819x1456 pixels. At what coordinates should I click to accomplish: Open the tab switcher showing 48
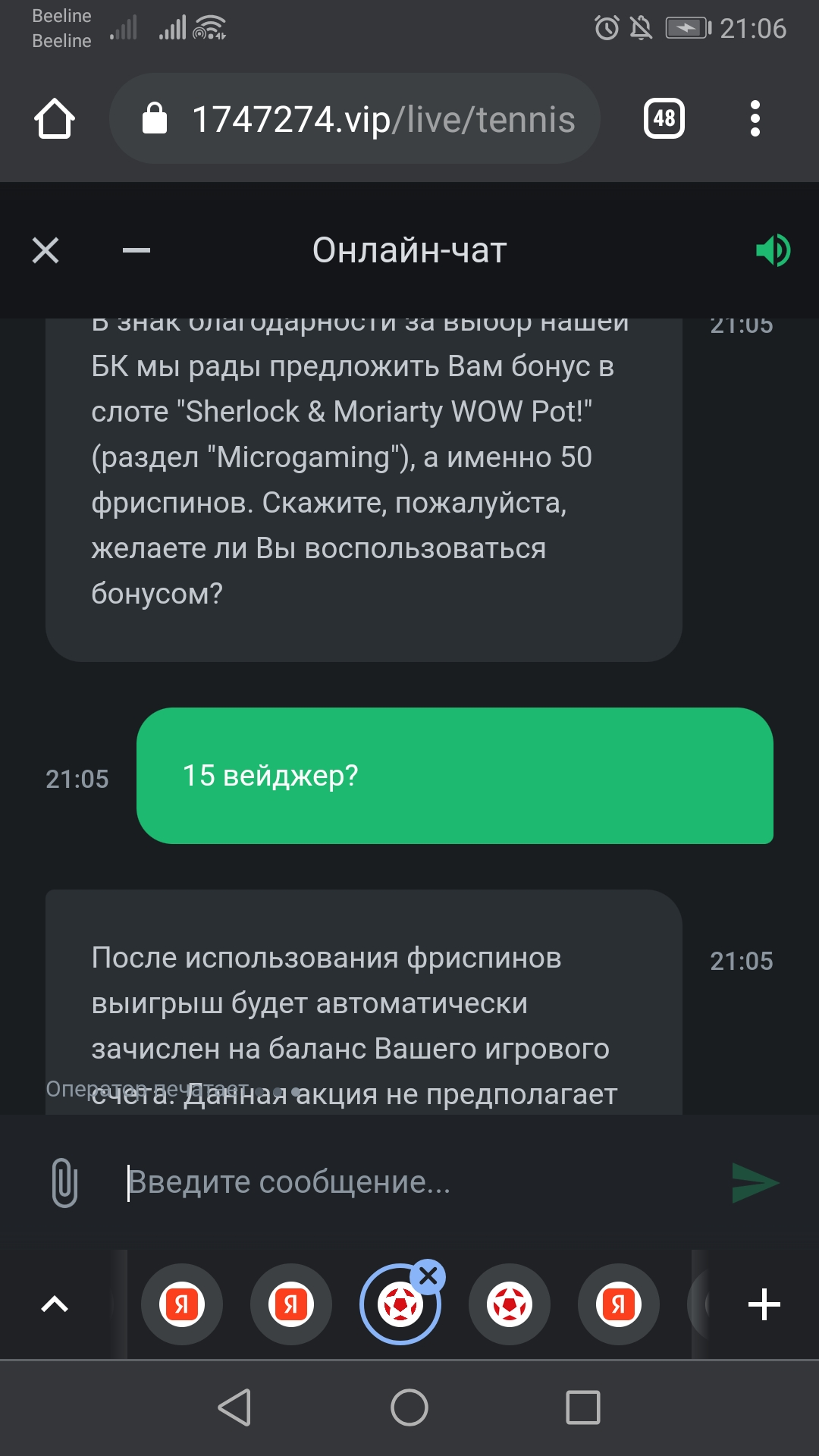pos(664,118)
